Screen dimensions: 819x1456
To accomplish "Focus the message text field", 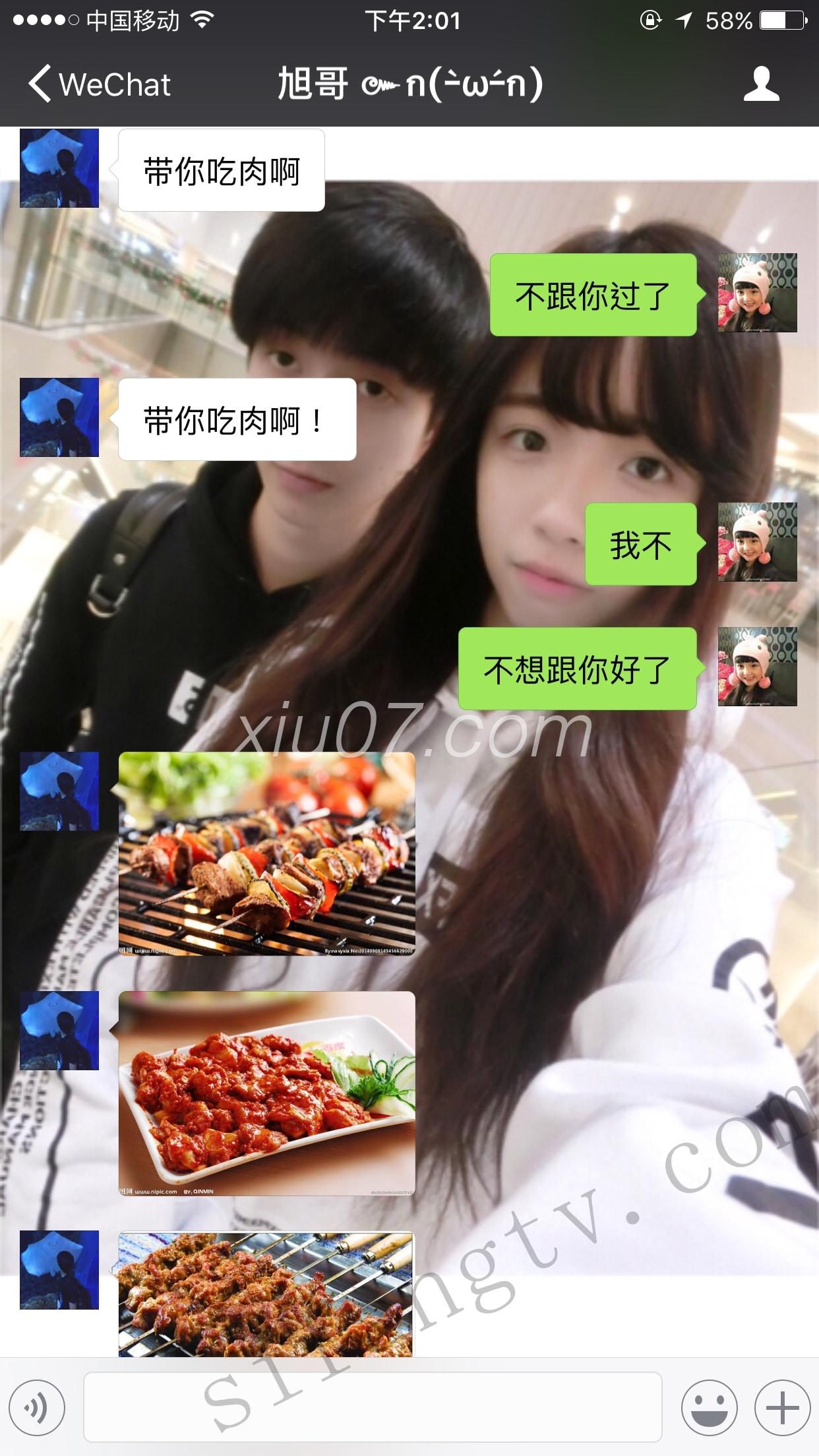I will pyautogui.click(x=373, y=1407).
